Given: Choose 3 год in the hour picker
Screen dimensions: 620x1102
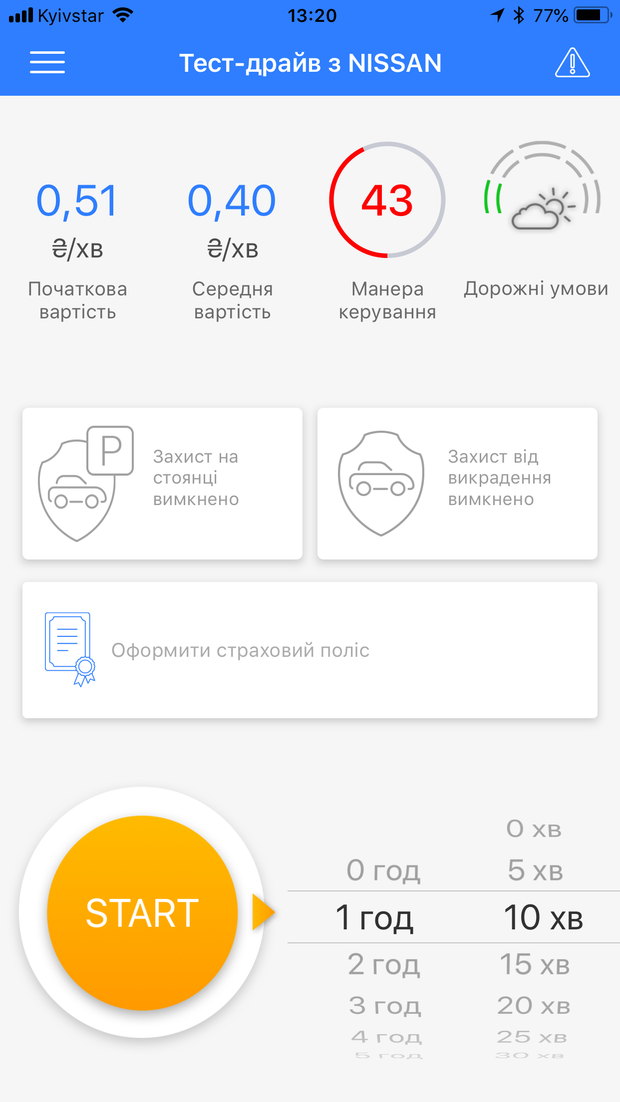Looking at the screenshot, I should click(x=384, y=1005).
